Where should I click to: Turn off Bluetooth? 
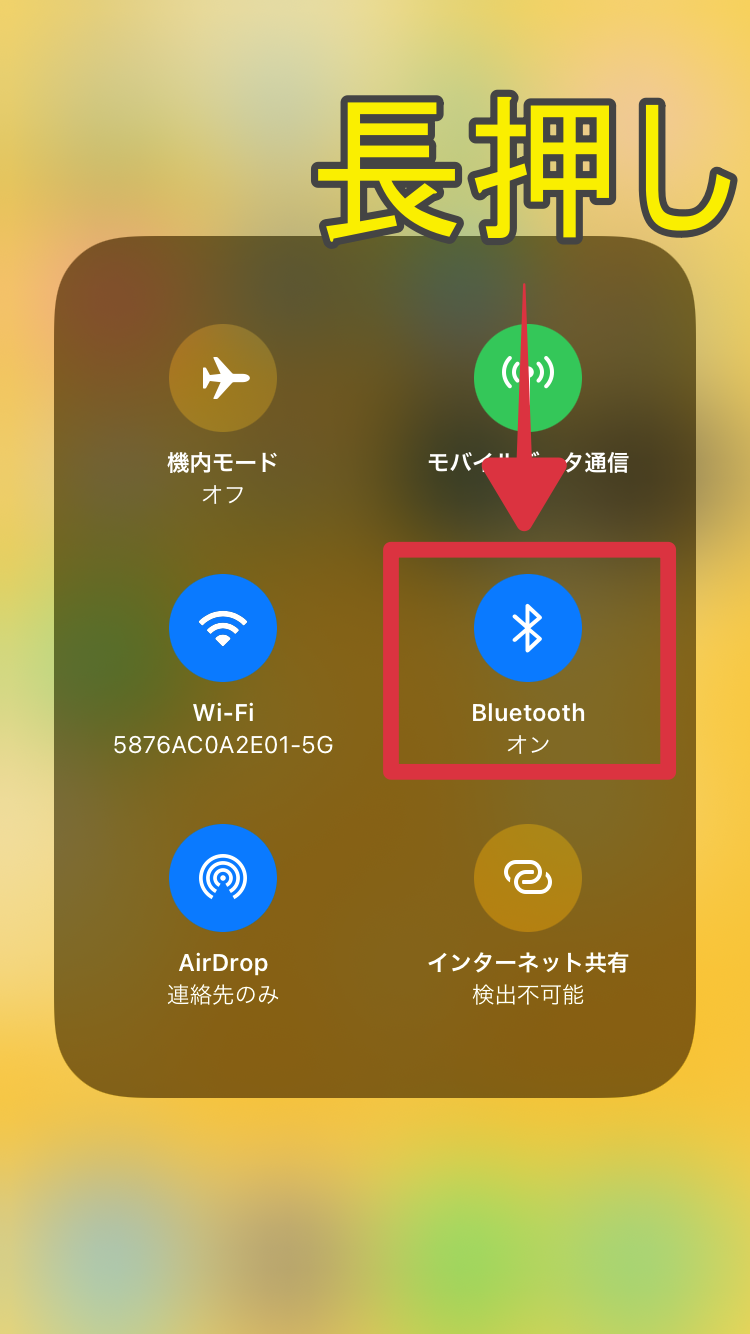527,628
